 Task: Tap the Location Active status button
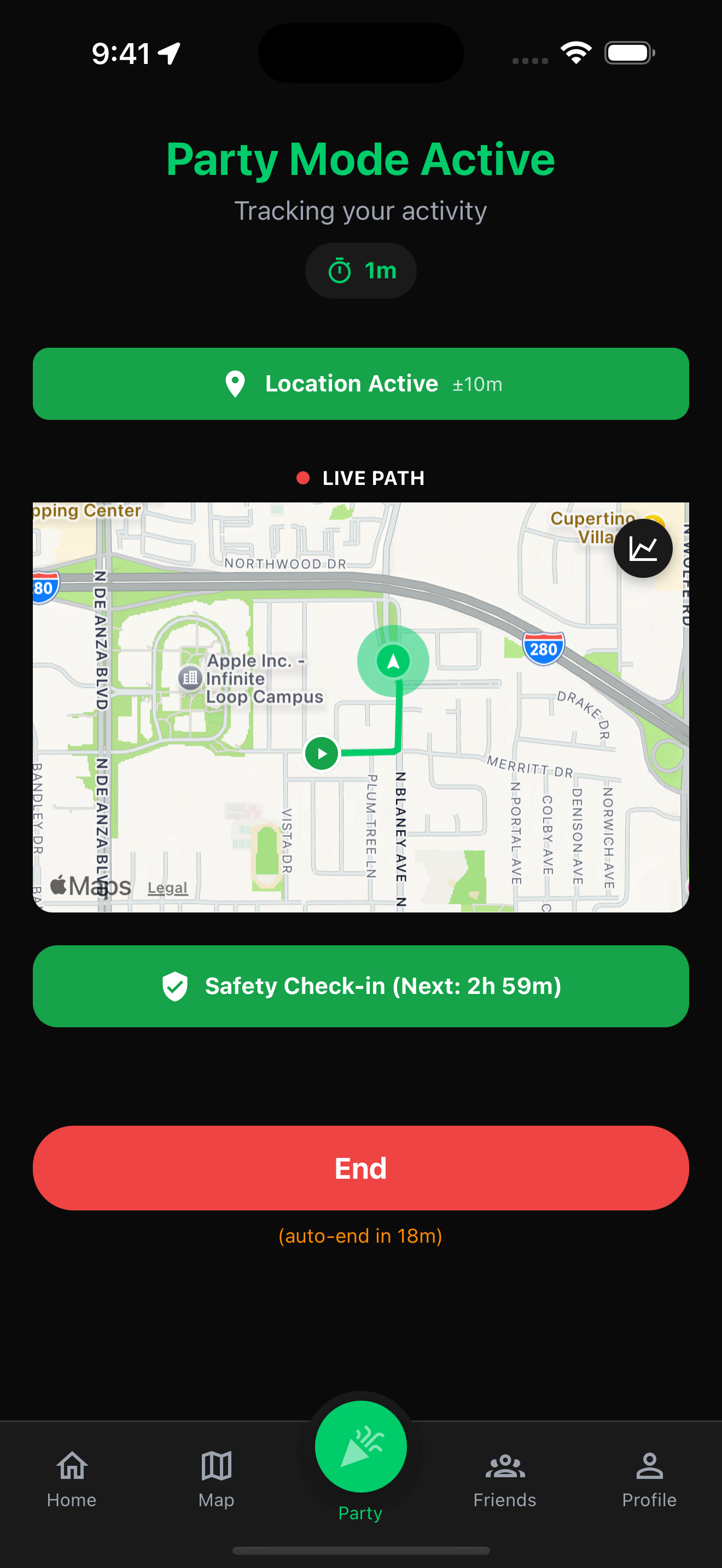pos(361,384)
